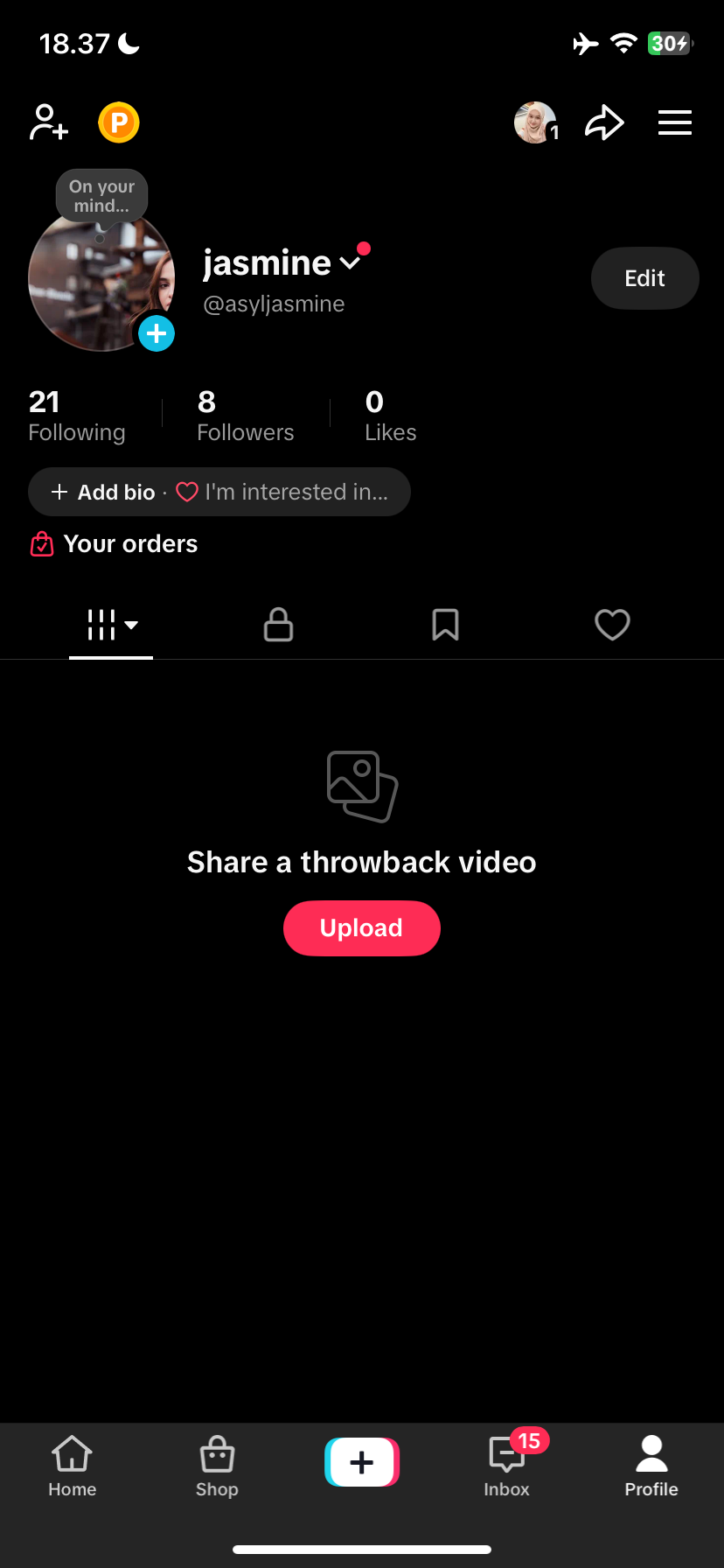Tap the red Upload button

click(362, 928)
